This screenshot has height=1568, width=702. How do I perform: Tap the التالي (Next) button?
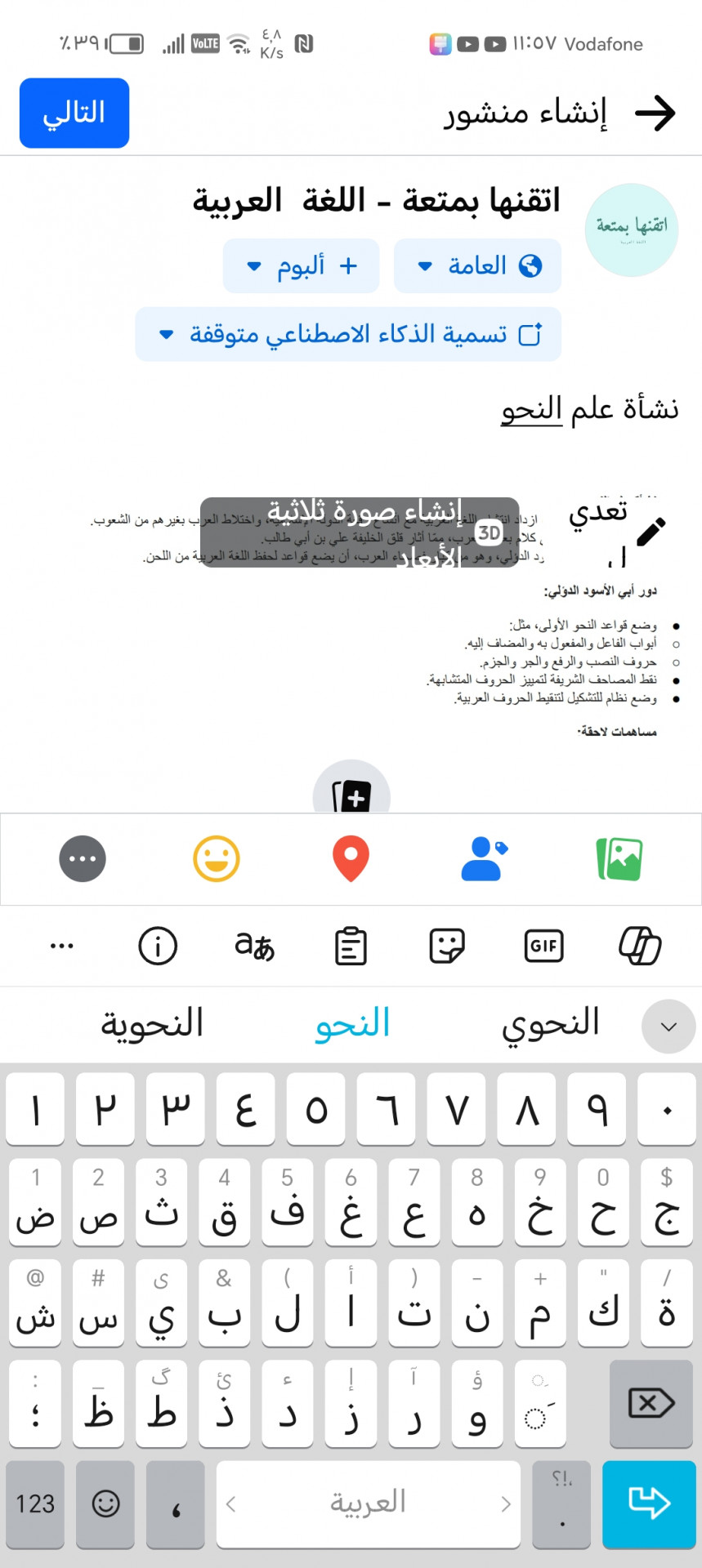(74, 113)
